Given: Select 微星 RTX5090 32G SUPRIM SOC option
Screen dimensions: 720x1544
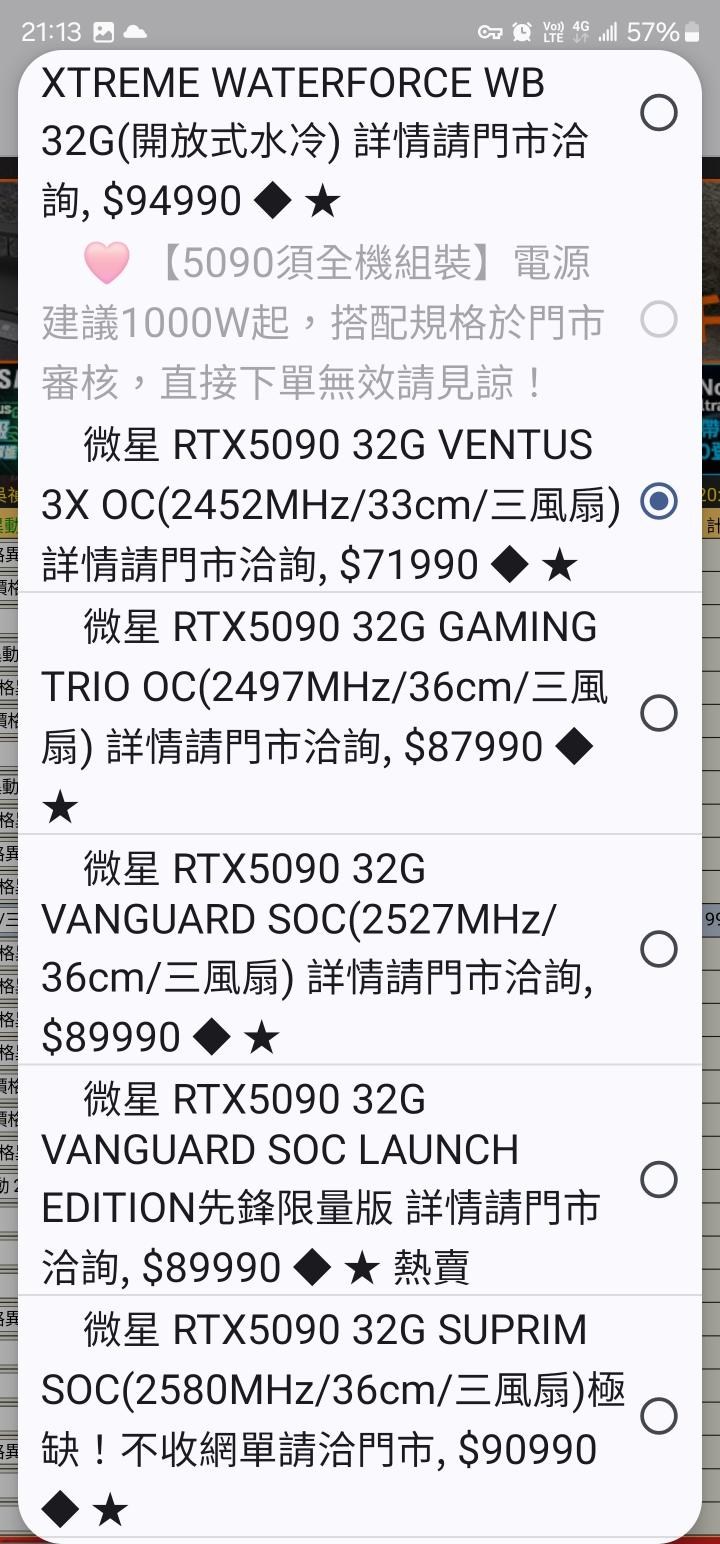Looking at the screenshot, I should (x=360, y=1416).
